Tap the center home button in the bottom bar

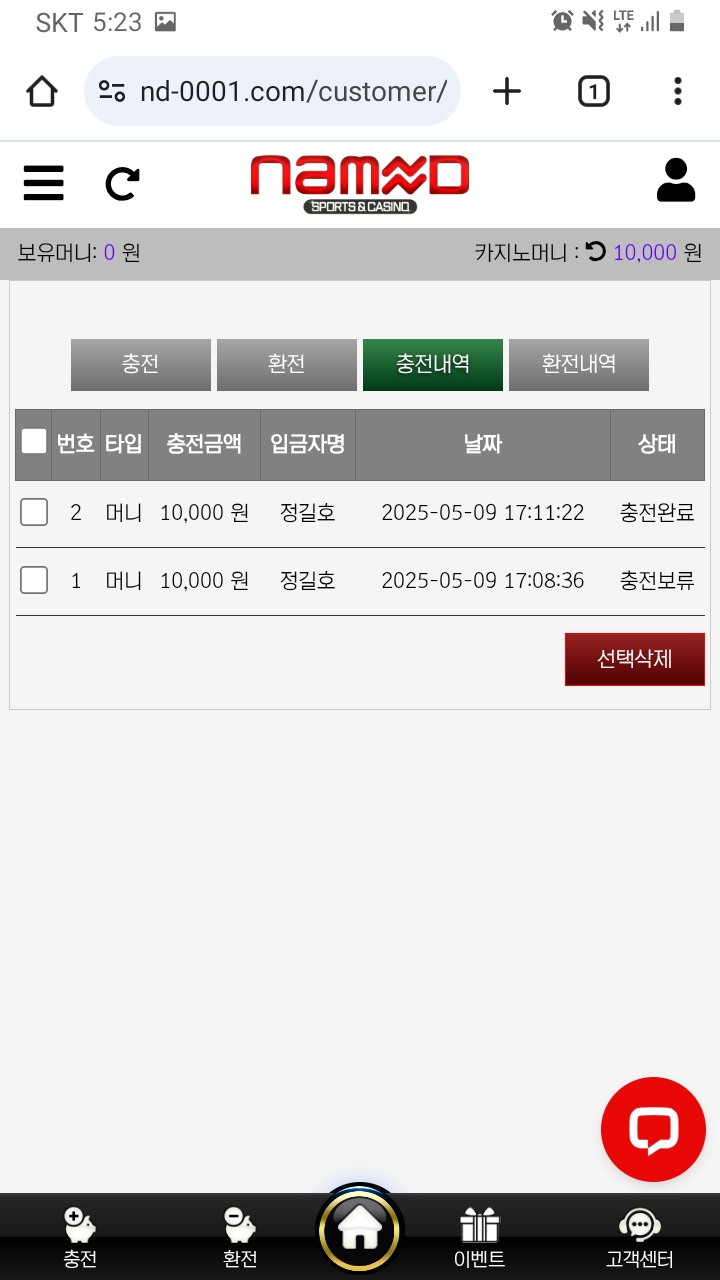coord(360,1230)
